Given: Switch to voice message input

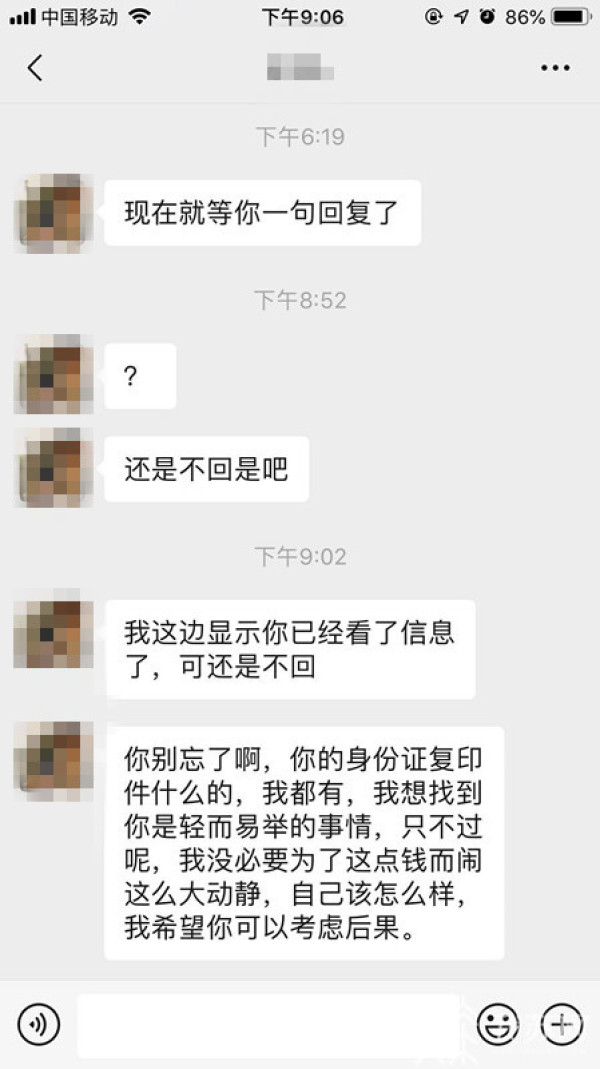Looking at the screenshot, I should pyautogui.click(x=38, y=1024).
